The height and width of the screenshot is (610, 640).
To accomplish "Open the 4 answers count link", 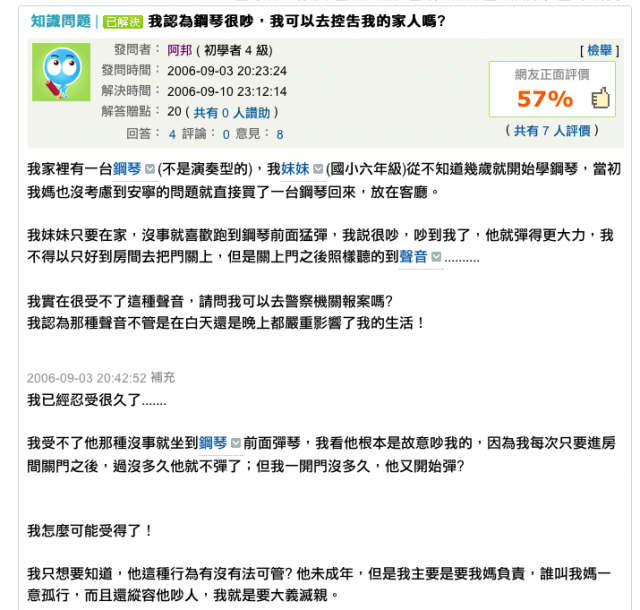I will 172,133.
